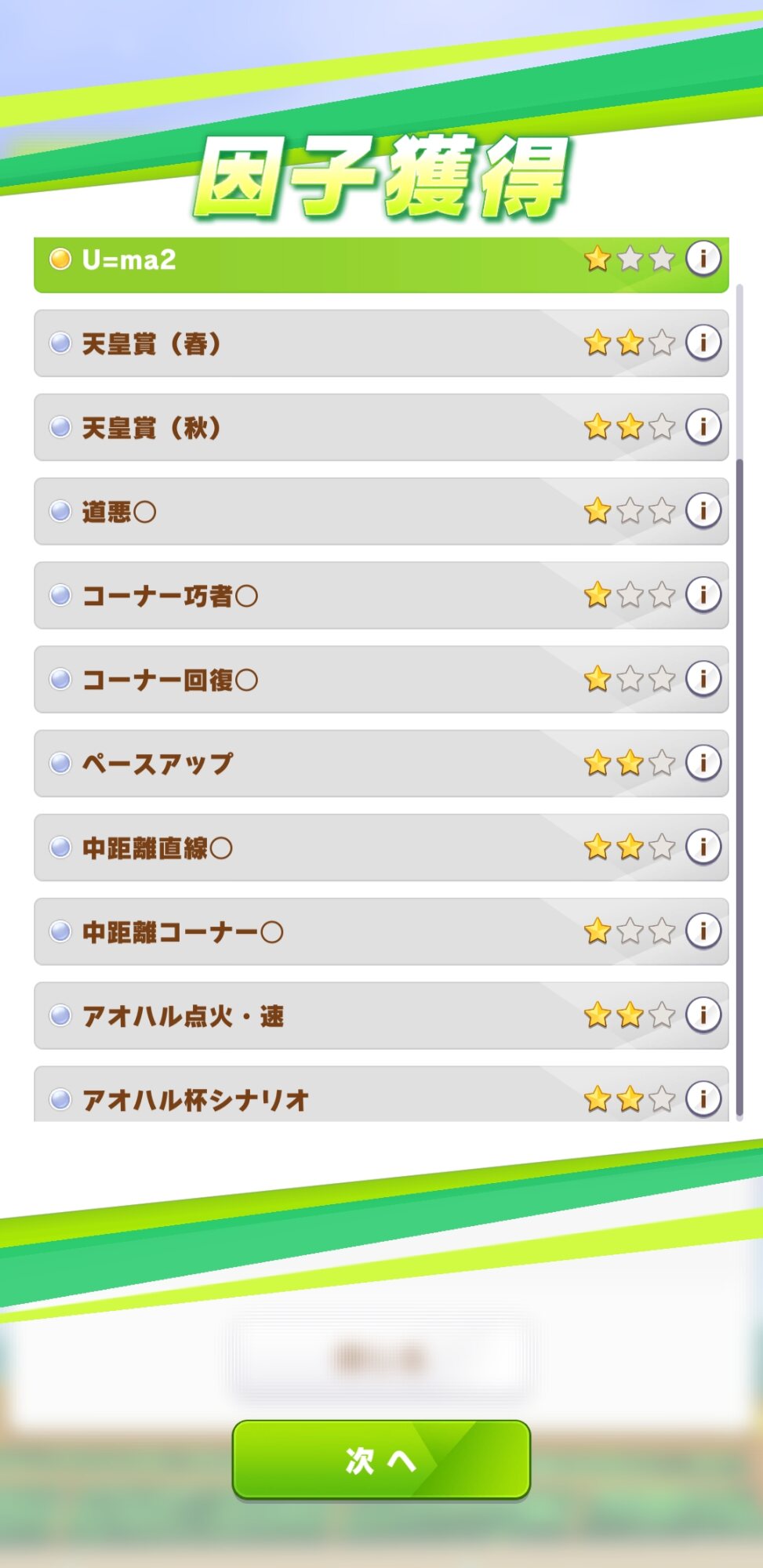Screen dimensions: 763x1568
Task: Tap the 次へ button to continue
Action: tap(381, 1460)
